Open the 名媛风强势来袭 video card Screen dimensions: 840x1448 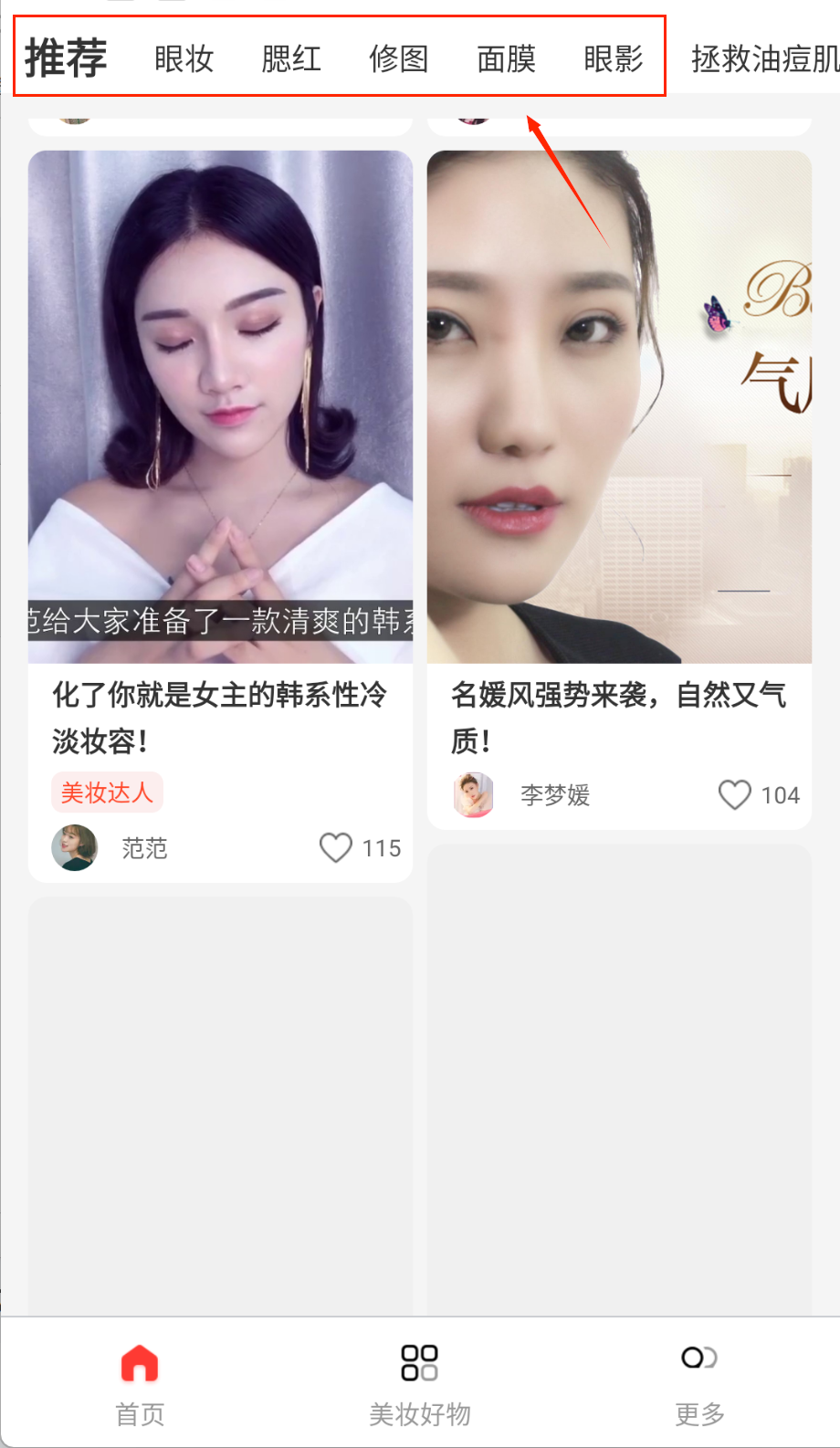[619, 407]
